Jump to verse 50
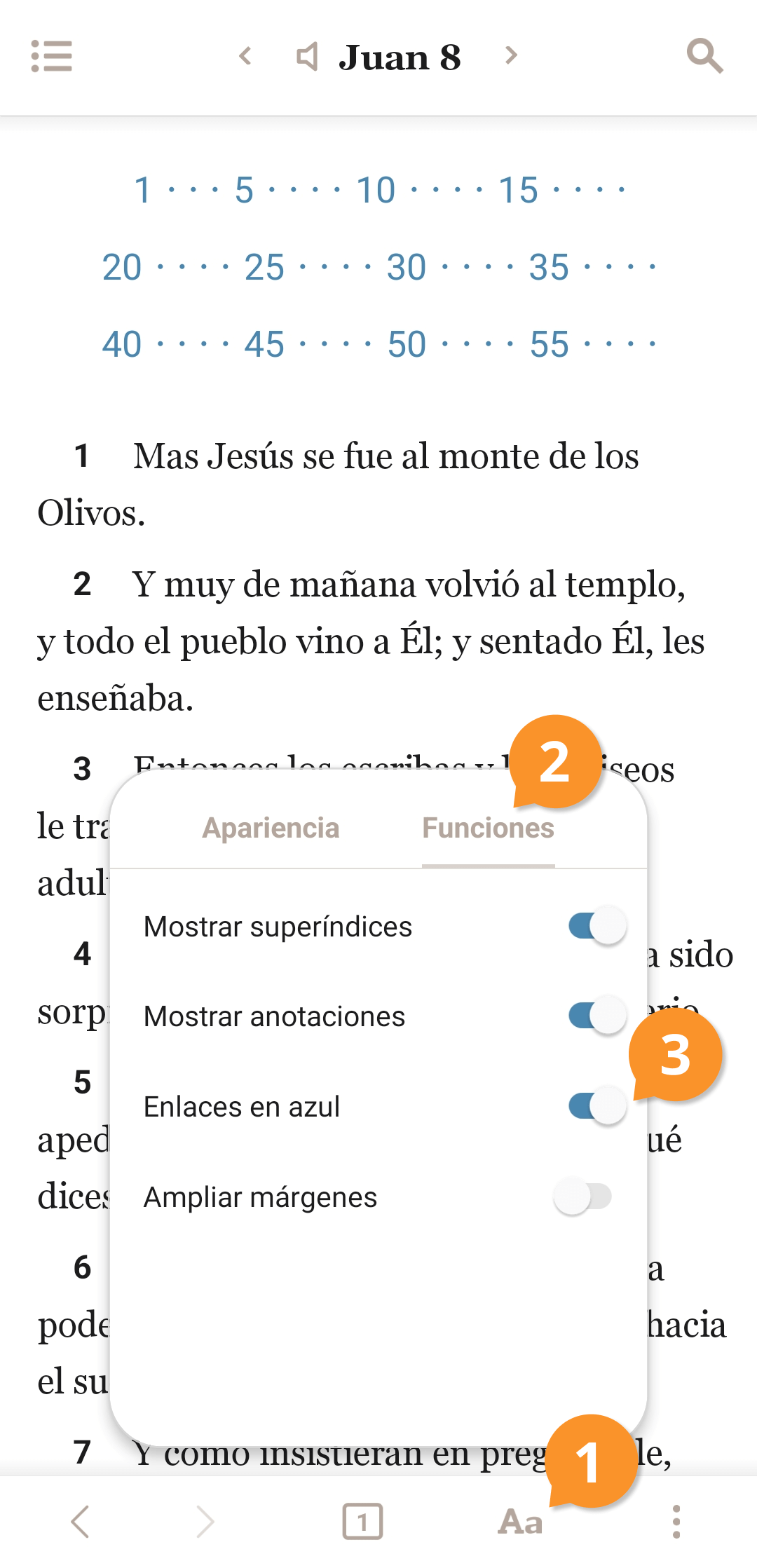The image size is (757, 1568). point(407,344)
